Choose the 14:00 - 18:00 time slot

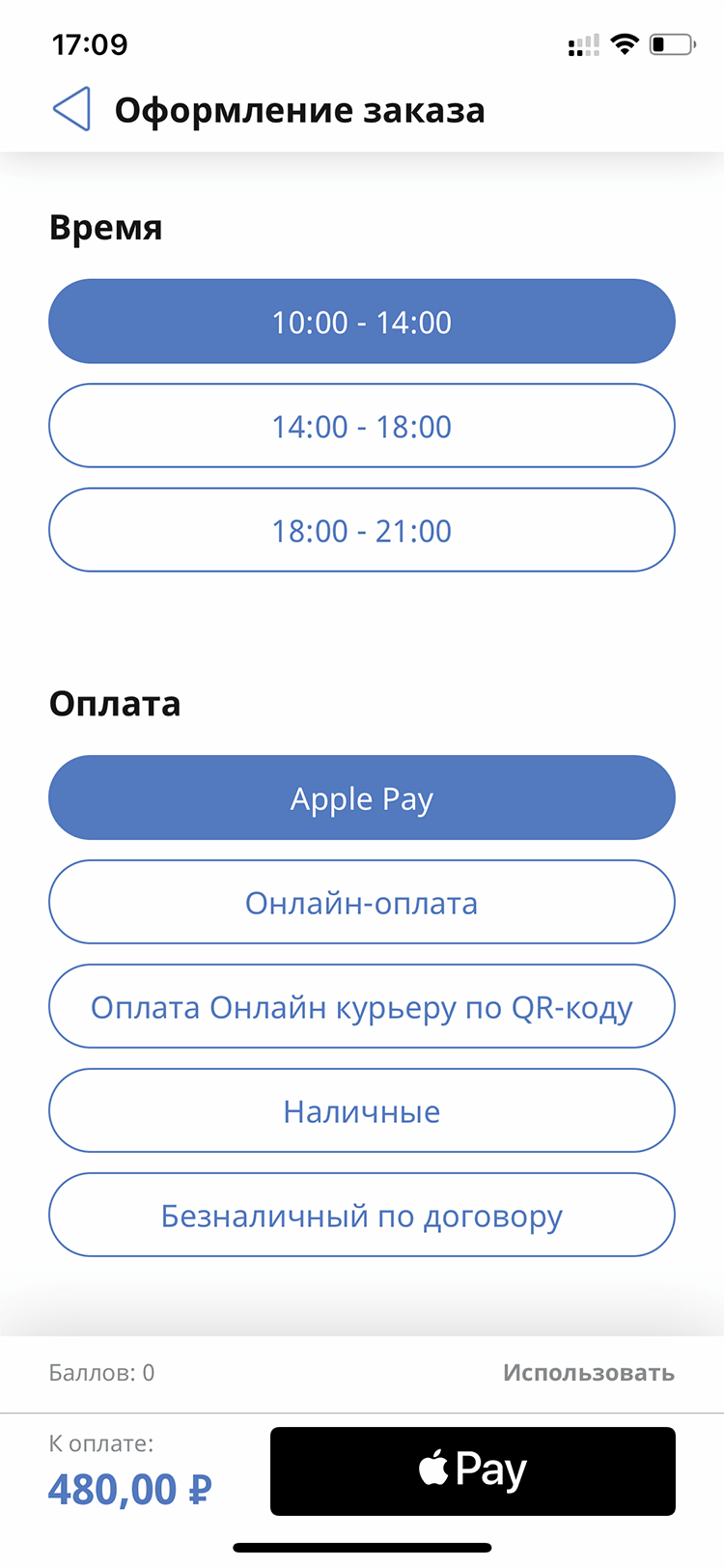tap(361, 426)
